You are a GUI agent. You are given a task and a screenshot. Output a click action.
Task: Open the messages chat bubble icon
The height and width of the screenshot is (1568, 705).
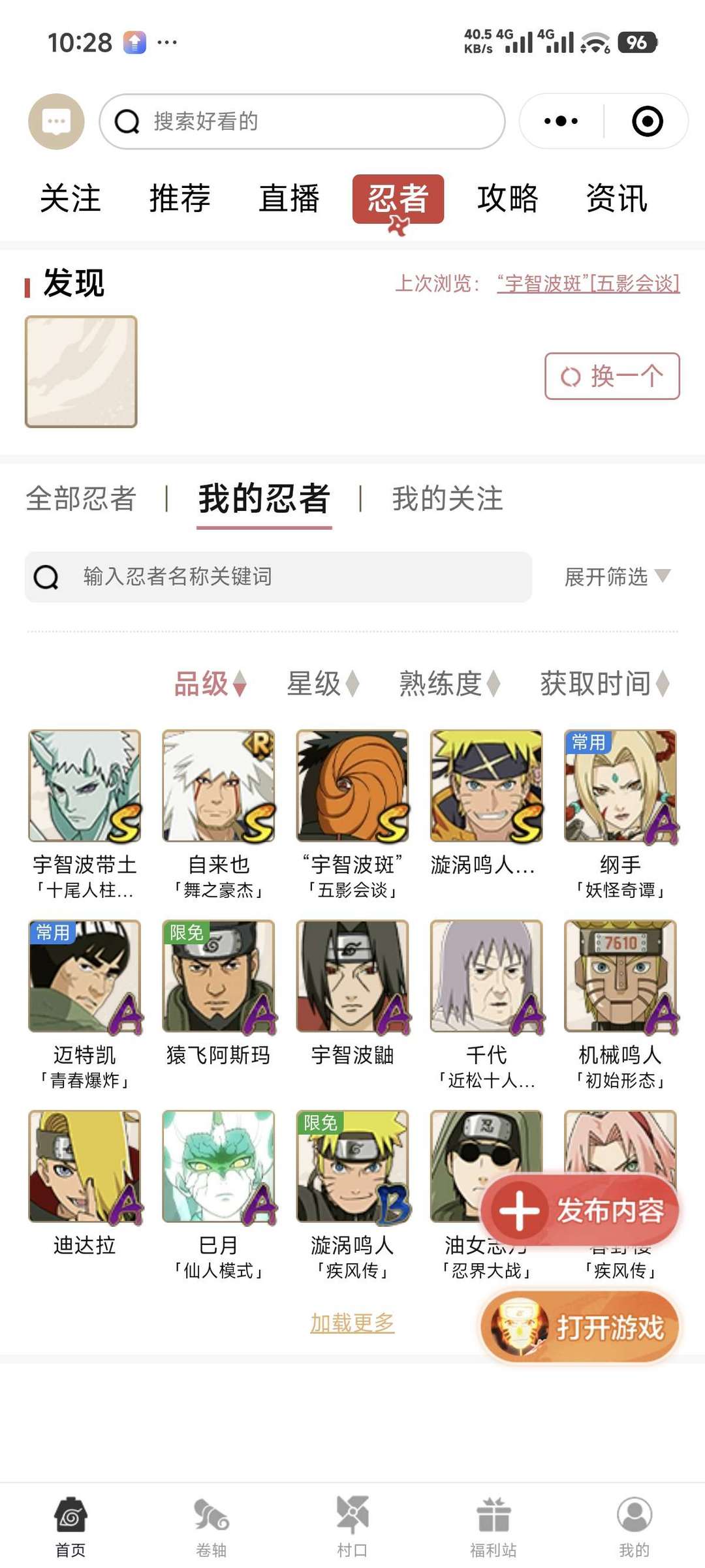(x=56, y=121)
